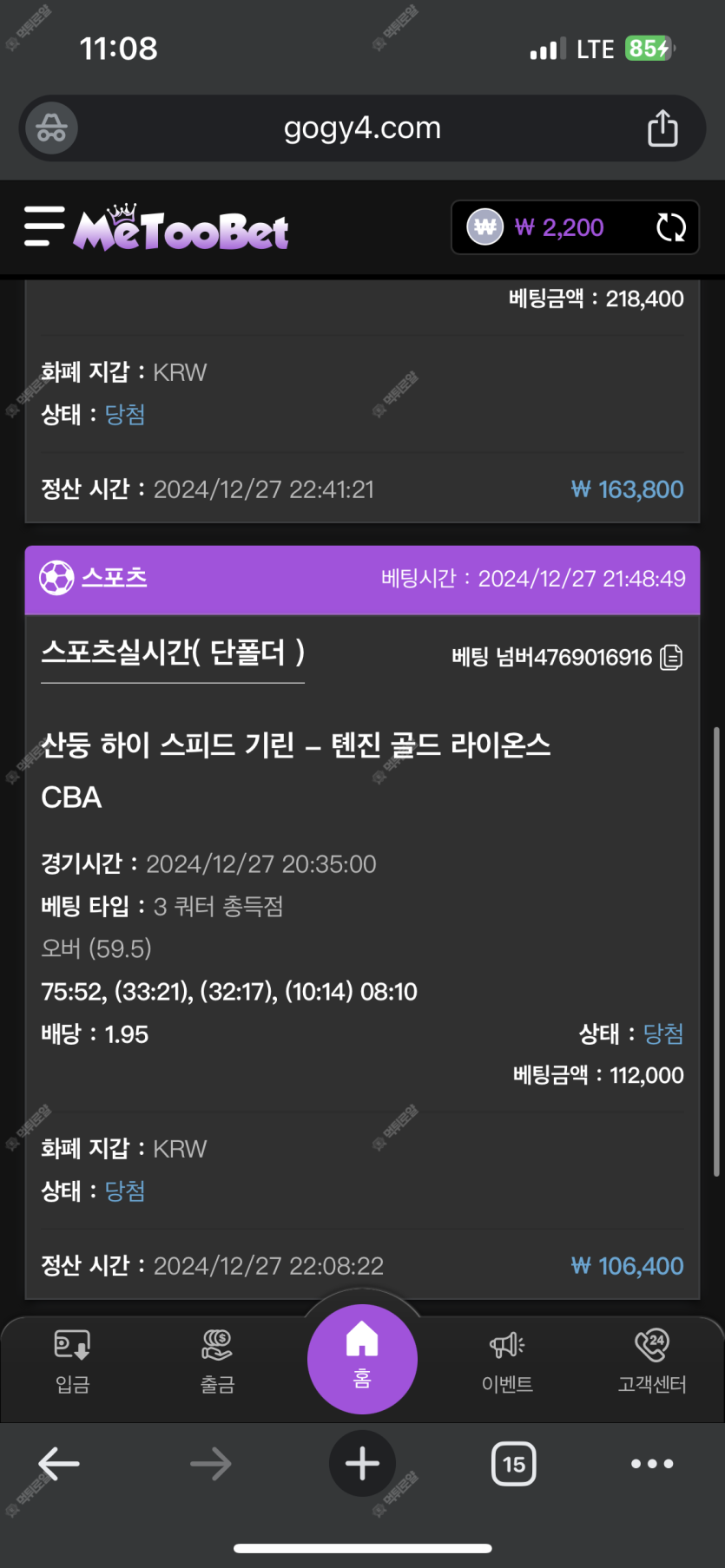The width and height of the screenshot is (725, 1568).
Task: Open the 고객센터 customer center
Action: tap(652, 1359)
